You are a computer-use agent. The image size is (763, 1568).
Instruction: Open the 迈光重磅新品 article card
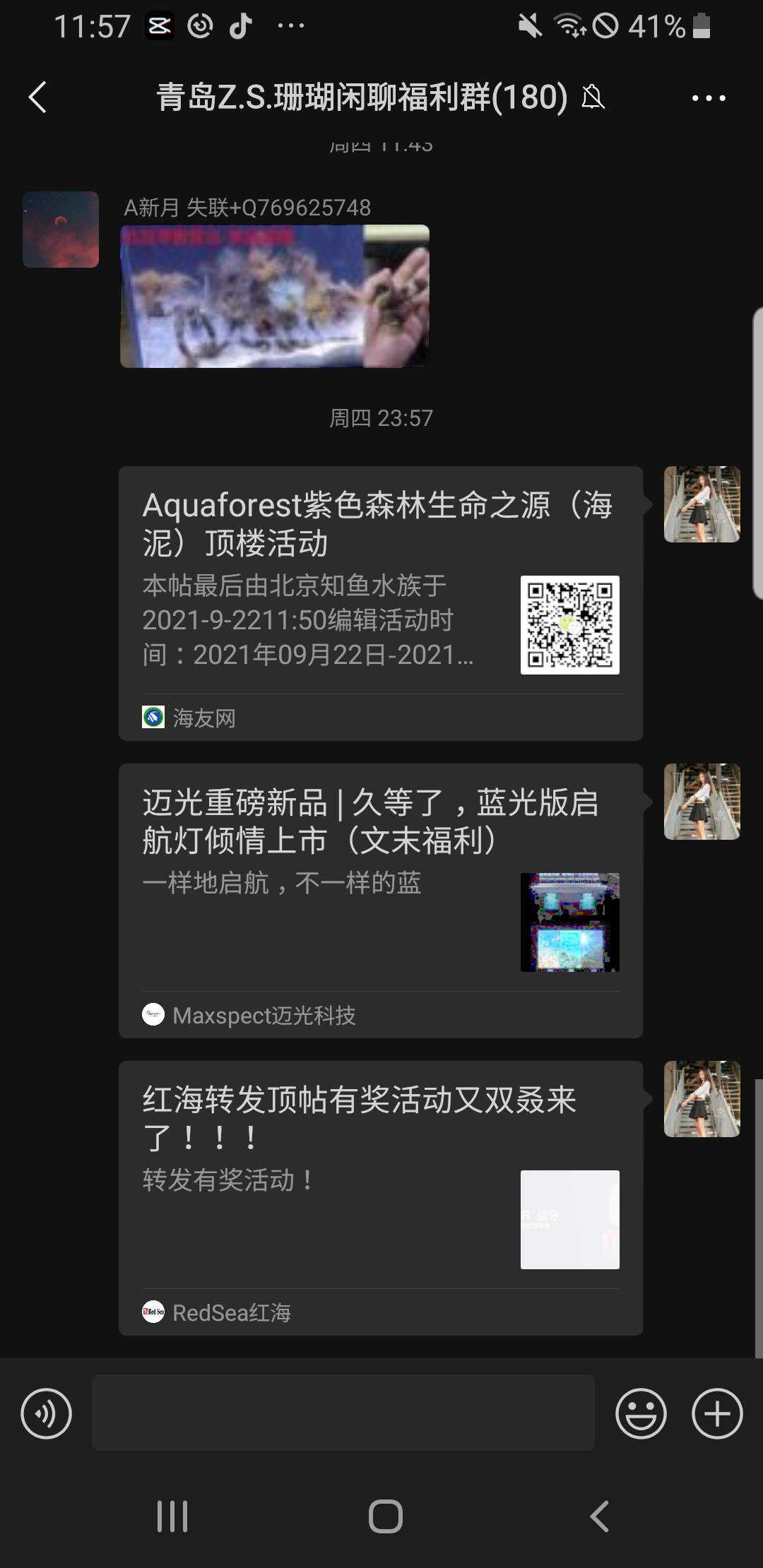click(x=380, y=900)
